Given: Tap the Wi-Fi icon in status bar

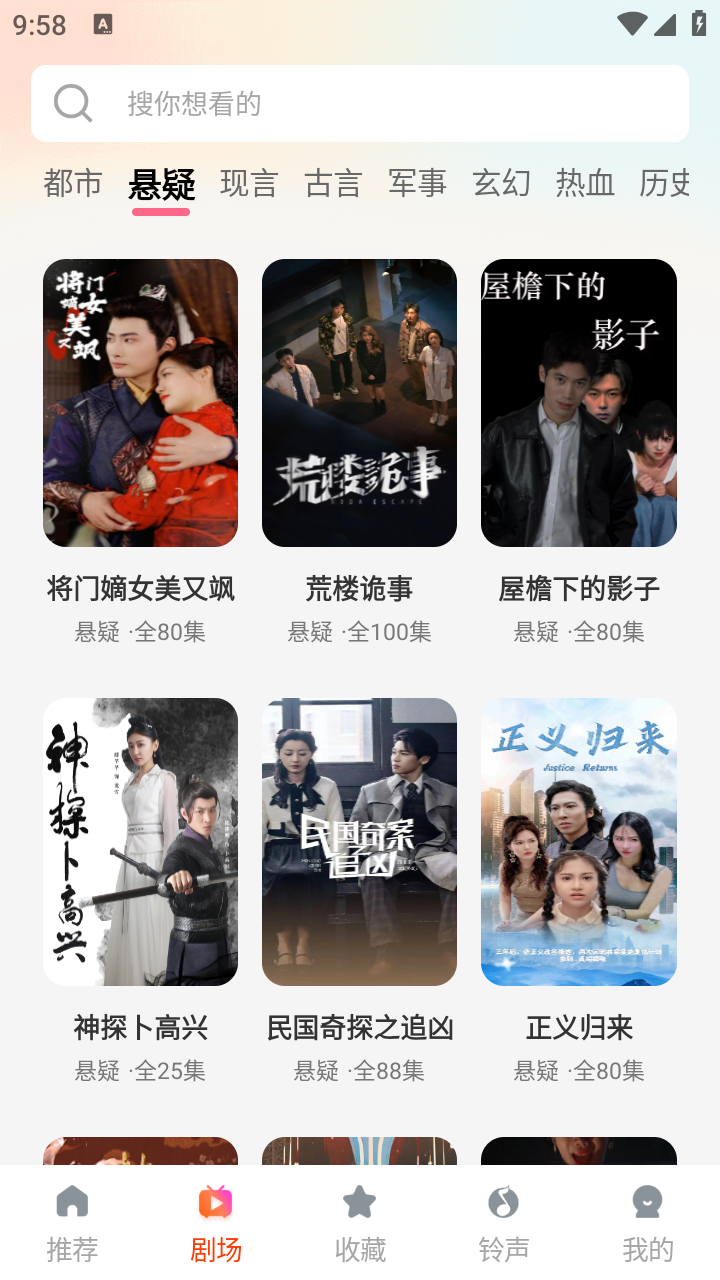Looking at the screenshot, I should [631, 22].
